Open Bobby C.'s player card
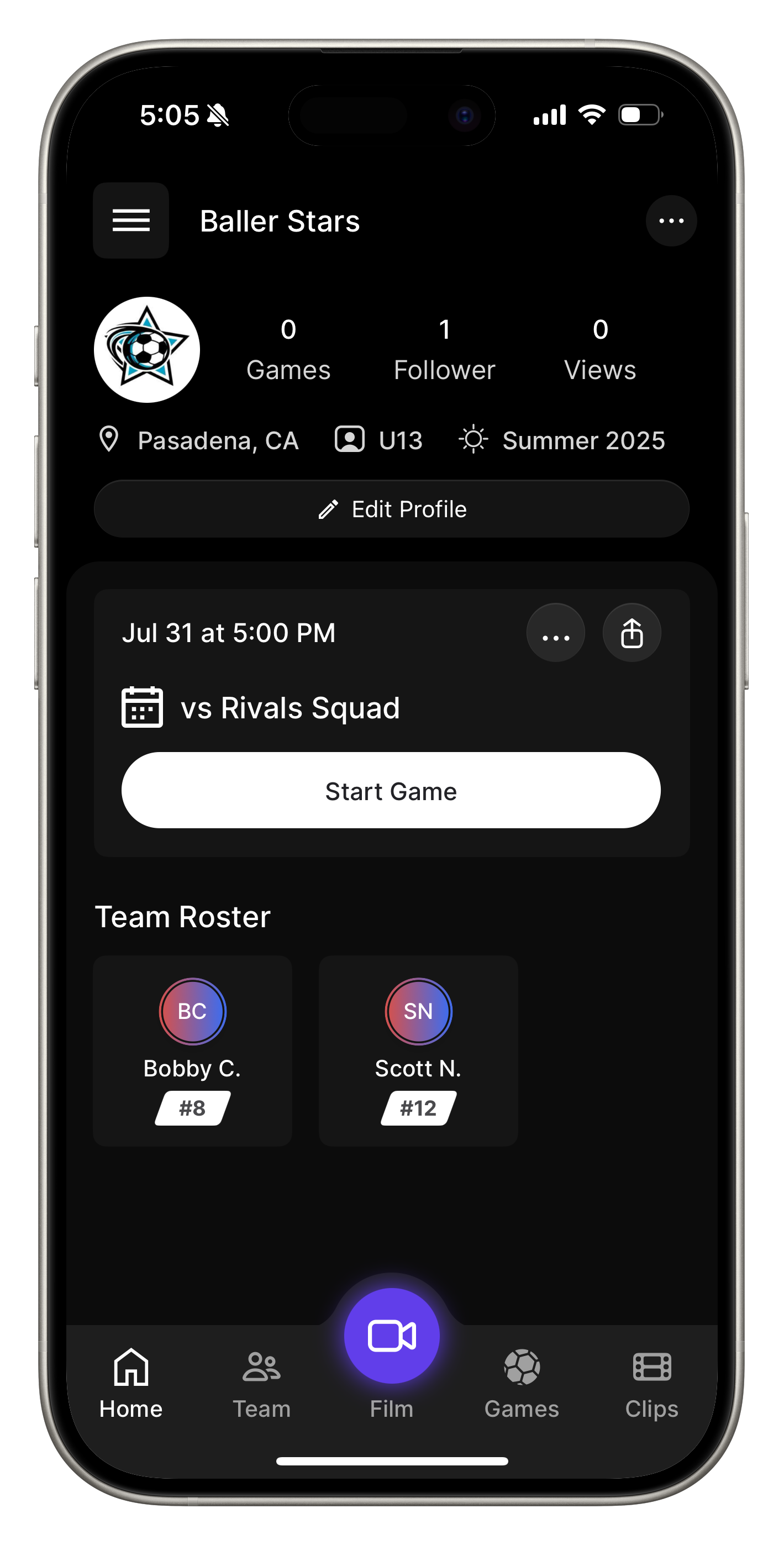 tap(193, 1051)
